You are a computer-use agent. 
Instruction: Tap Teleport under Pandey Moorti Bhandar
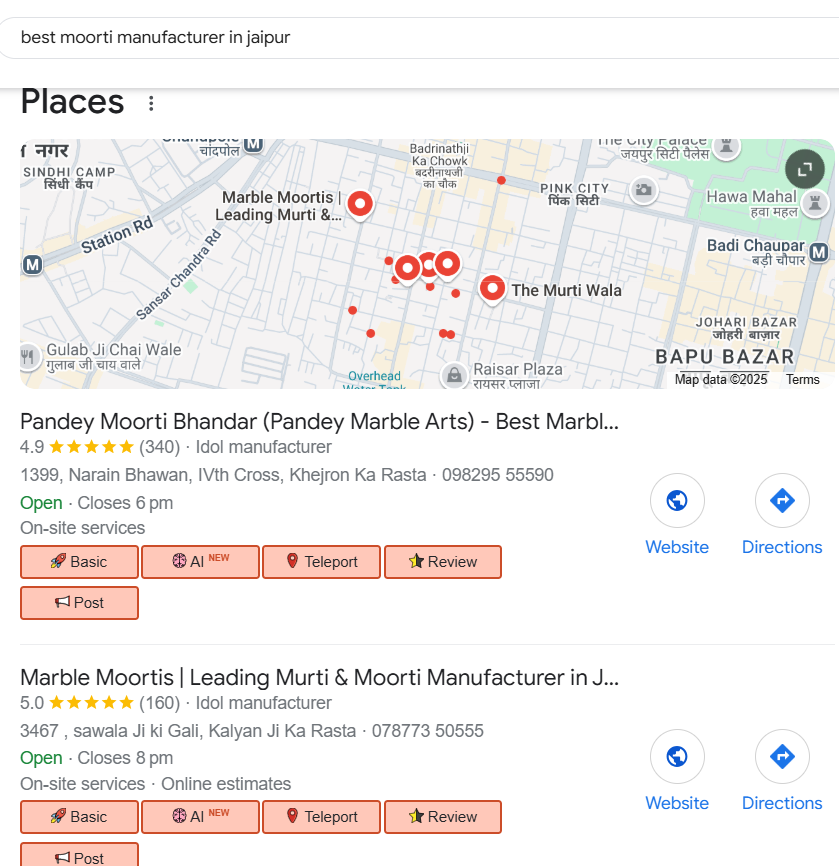(x=321, y=562)
